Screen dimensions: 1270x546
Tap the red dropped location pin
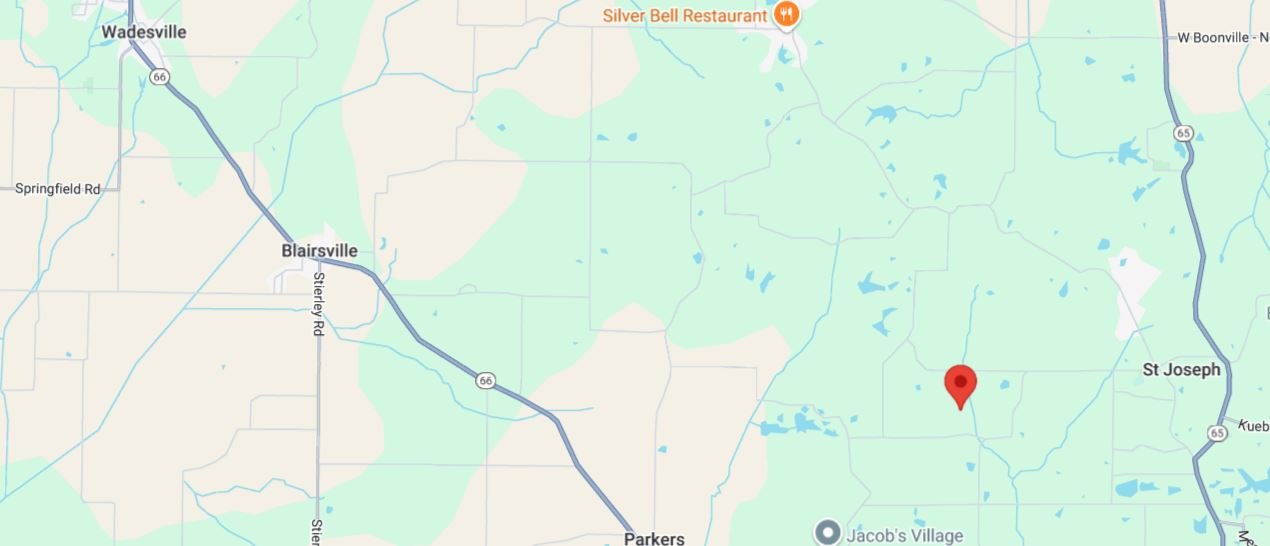(x=960, y=384)
